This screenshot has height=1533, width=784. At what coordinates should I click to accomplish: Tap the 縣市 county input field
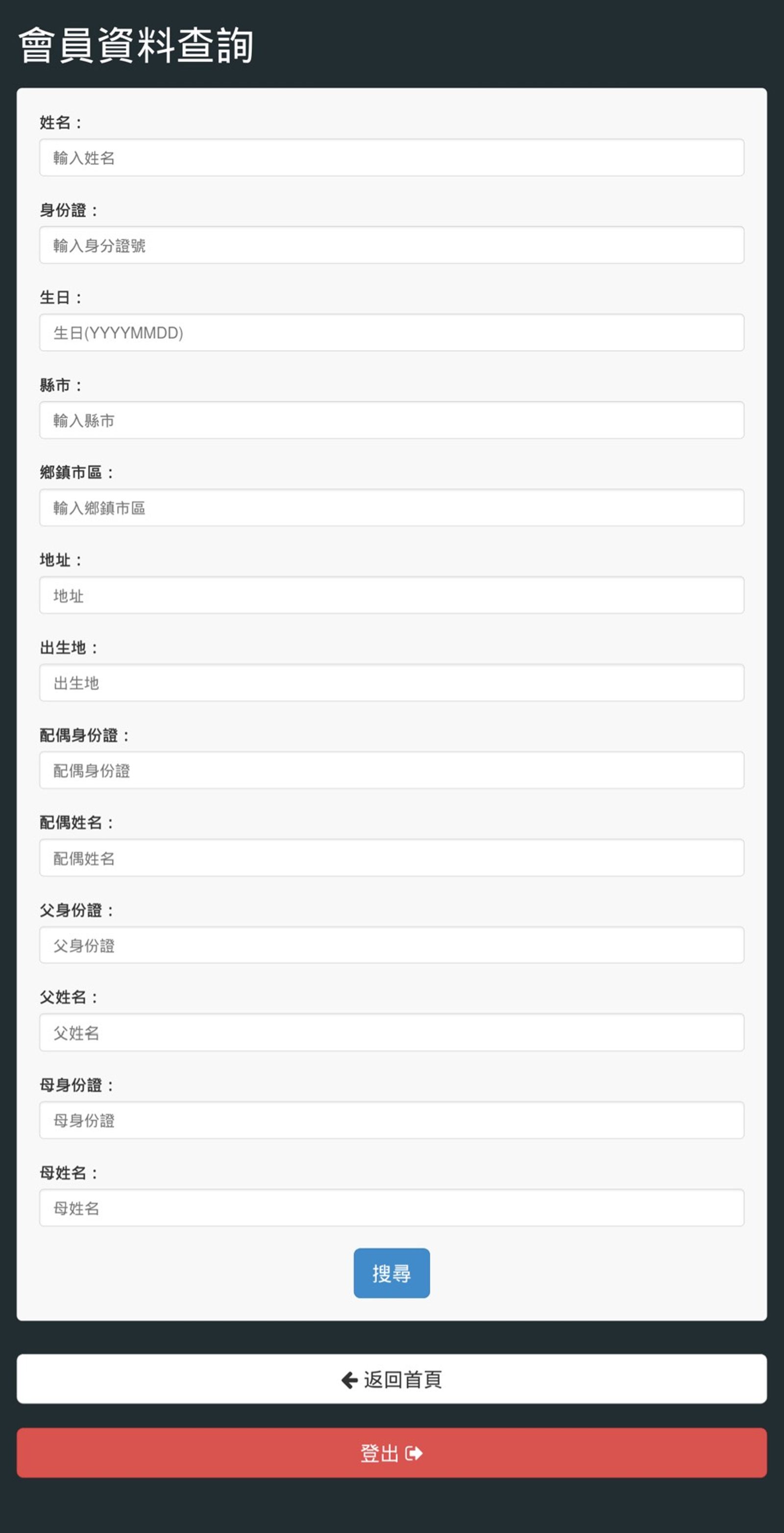pos(392,420)
